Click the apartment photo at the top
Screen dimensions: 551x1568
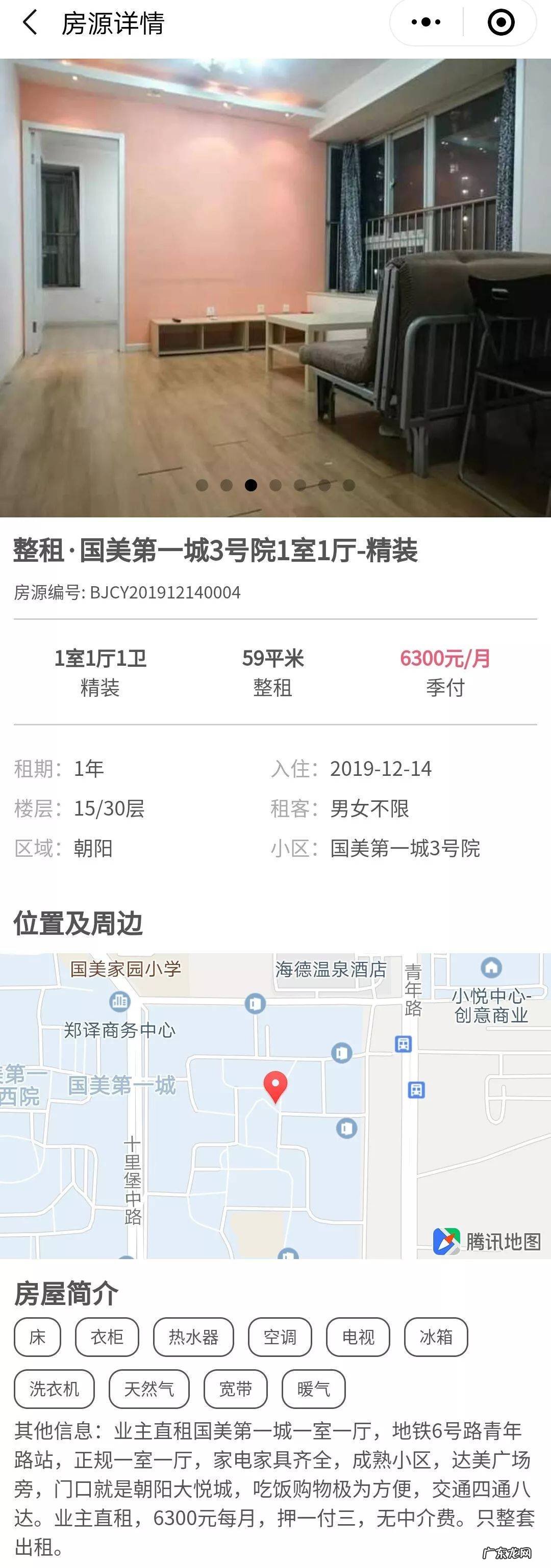275,274
